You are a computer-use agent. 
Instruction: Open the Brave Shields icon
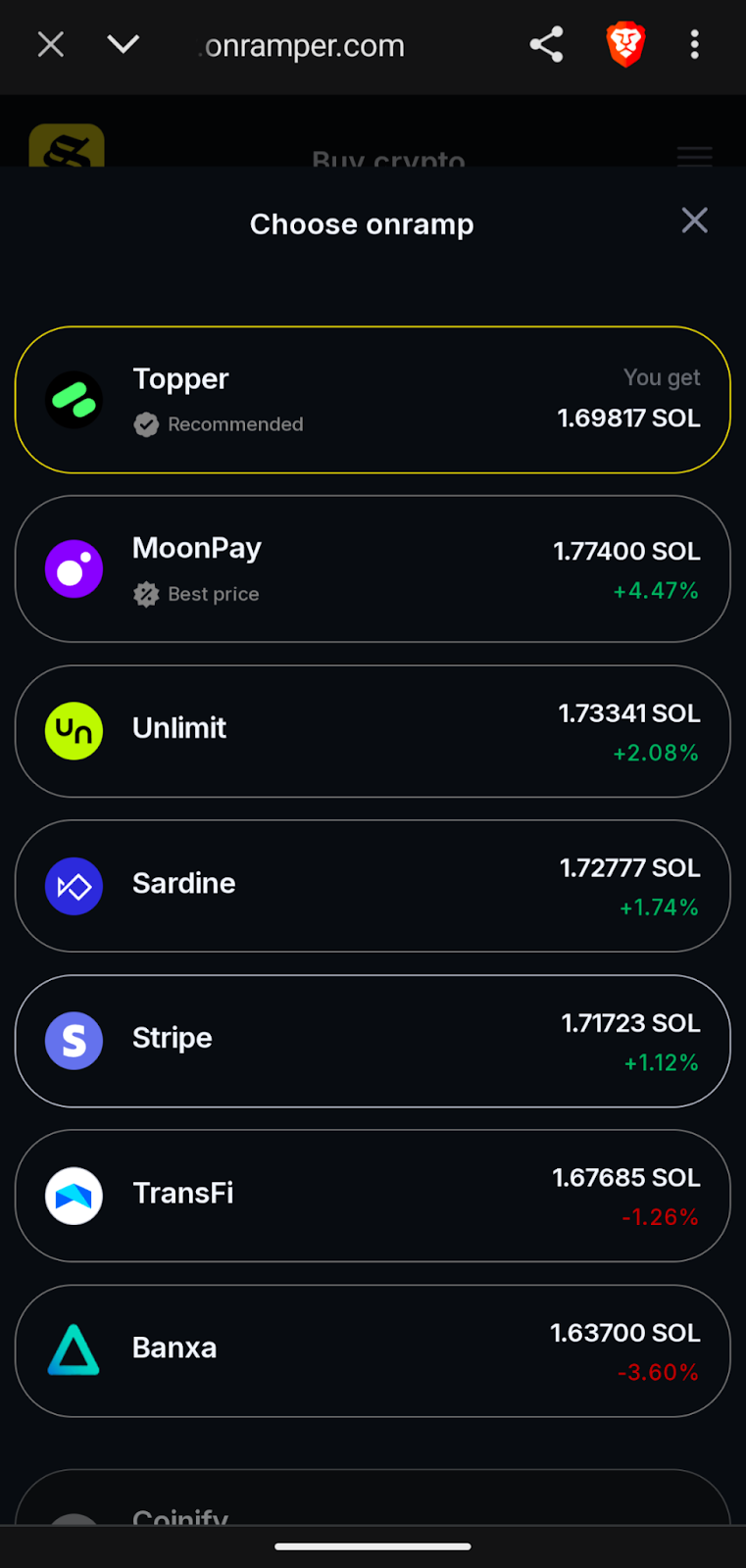[x=625, y=44]
